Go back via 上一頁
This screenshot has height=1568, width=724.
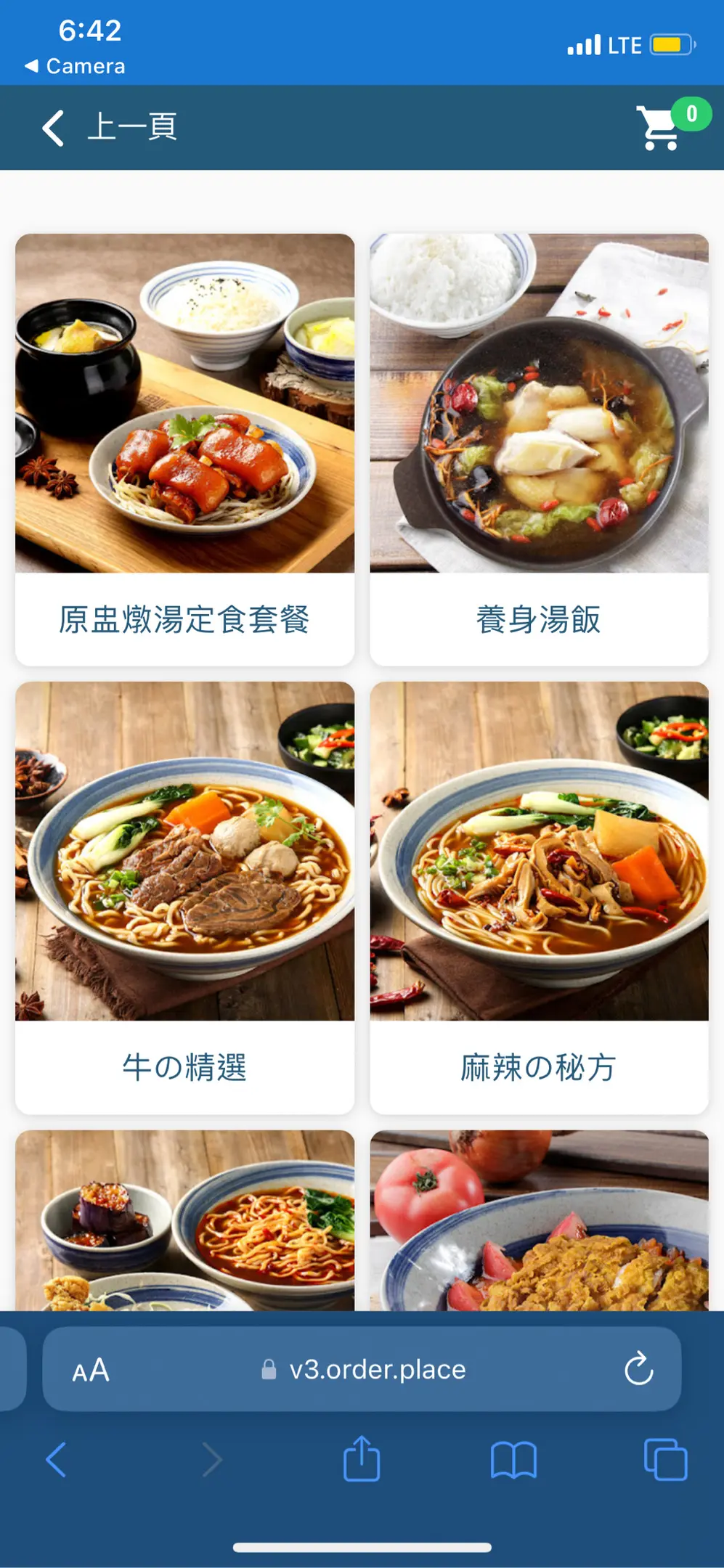click(x=109, y=128)
